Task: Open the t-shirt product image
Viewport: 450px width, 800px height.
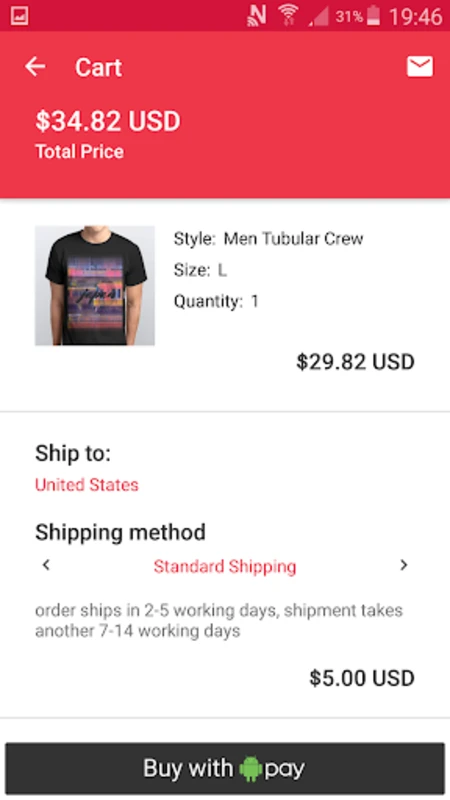Action: tap(95, 286)
